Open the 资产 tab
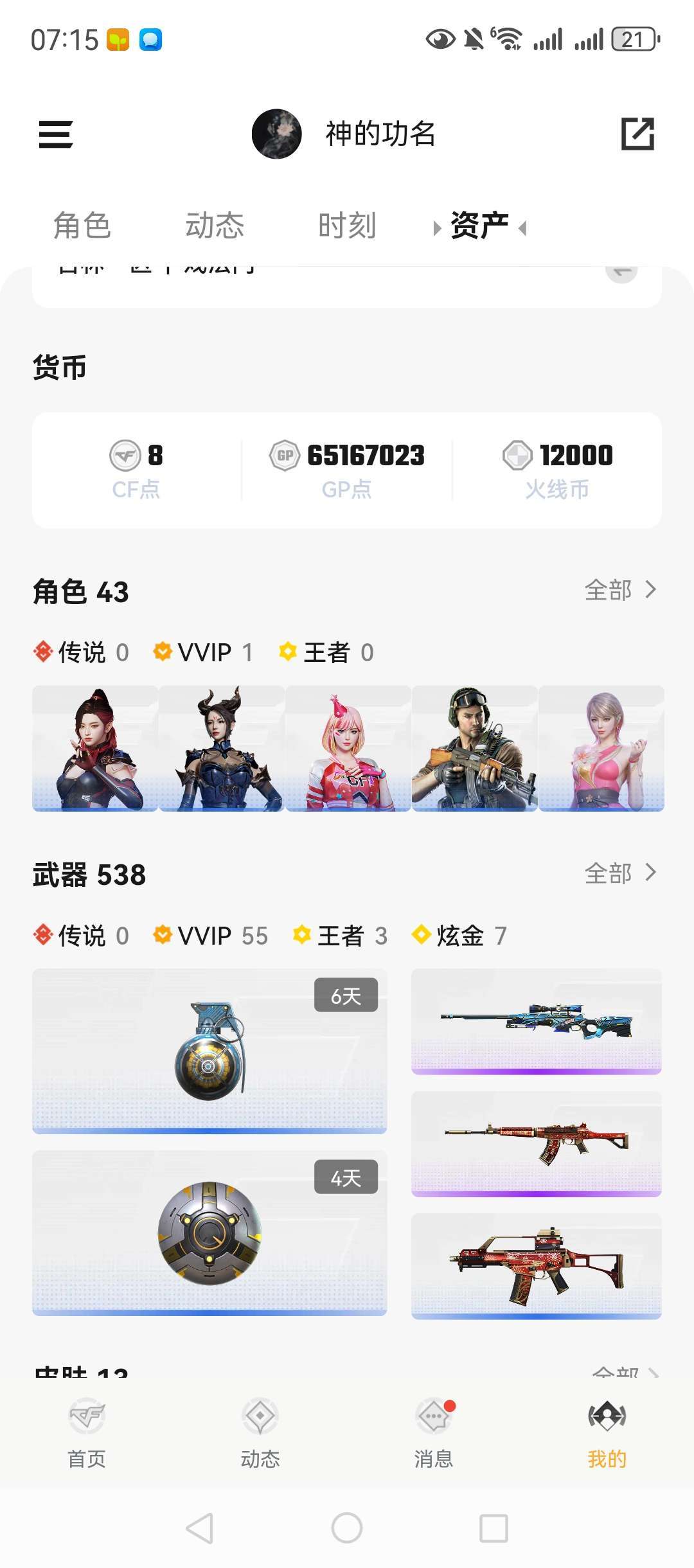 (x=479, y=226)
